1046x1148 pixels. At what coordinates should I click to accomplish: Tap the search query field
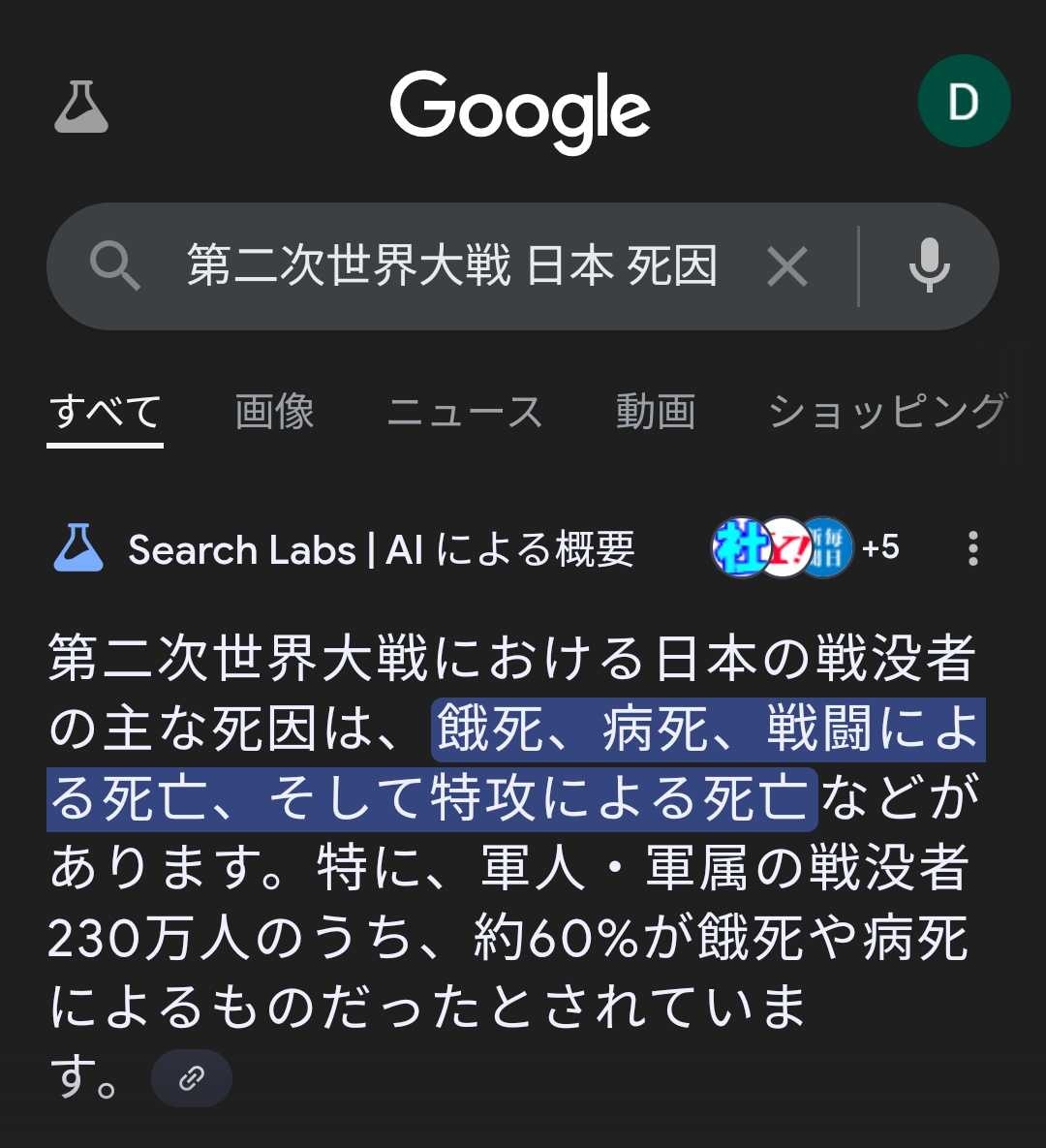point(451,265)
